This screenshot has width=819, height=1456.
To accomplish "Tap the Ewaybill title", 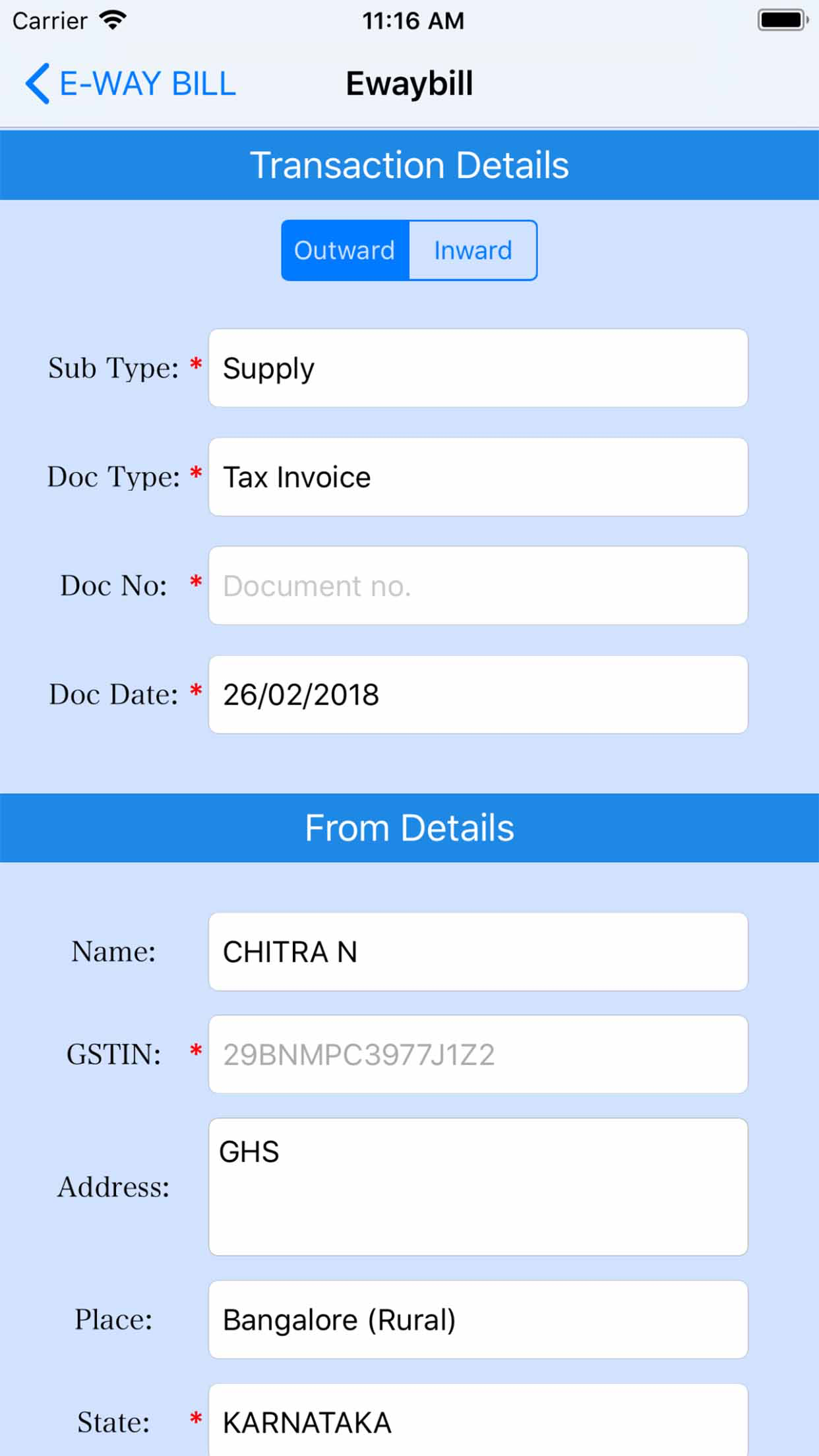I will click(409, 83).
